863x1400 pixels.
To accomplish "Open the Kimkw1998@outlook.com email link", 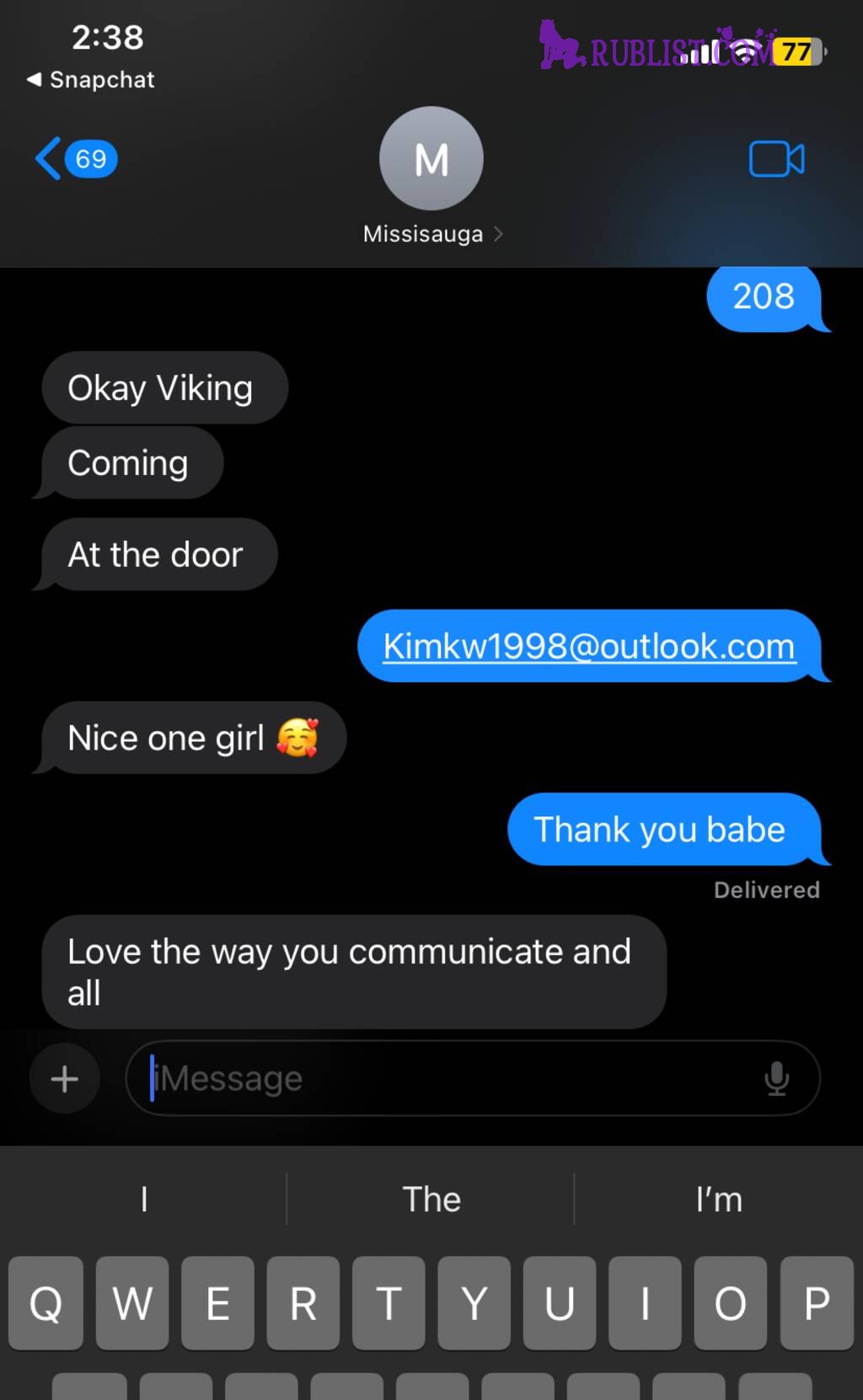I will pos(588,646).
